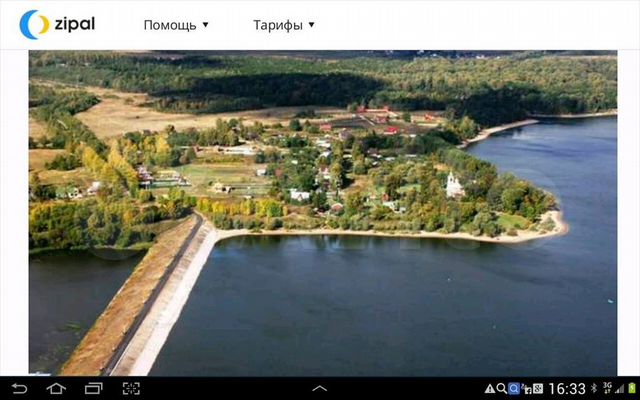Show recent apps from the navigation bar
The width and height of the screenshot is (640, 400).
[x=93, y=388]
